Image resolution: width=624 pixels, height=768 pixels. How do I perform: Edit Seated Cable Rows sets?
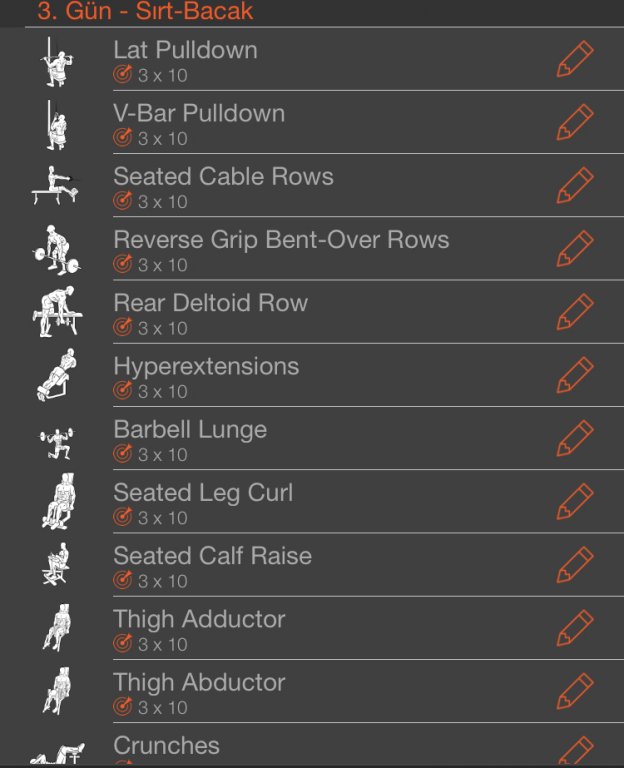pyautogui.click(x=575, y=186)
